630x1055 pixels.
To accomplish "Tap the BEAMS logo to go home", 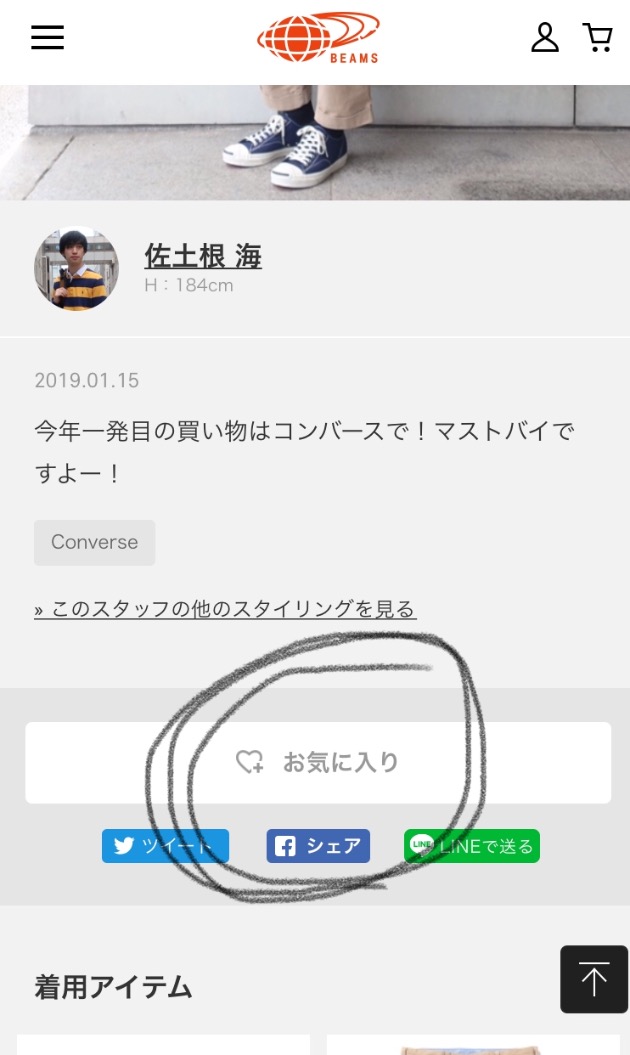I will [x=318, y=38].
